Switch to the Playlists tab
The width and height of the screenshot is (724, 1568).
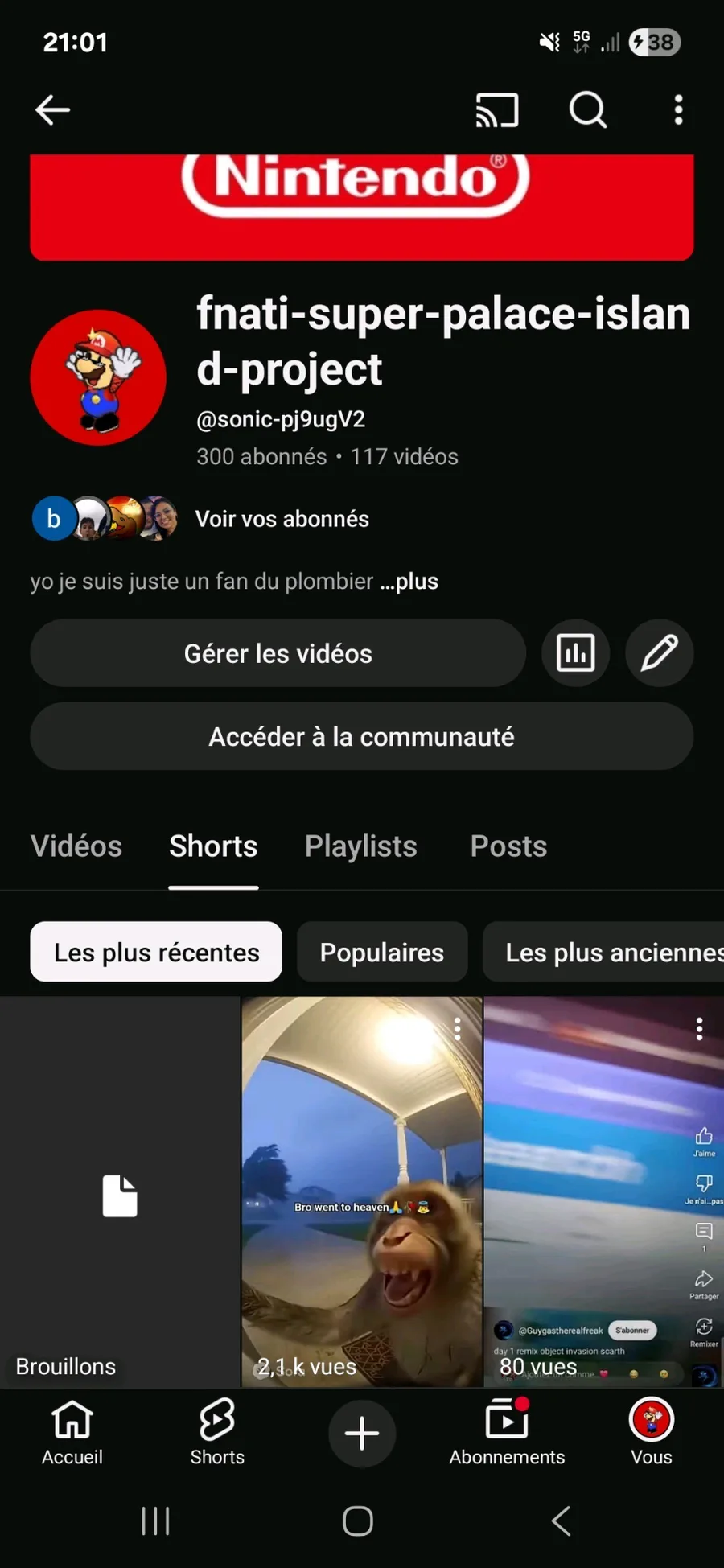tap(360, 846)
